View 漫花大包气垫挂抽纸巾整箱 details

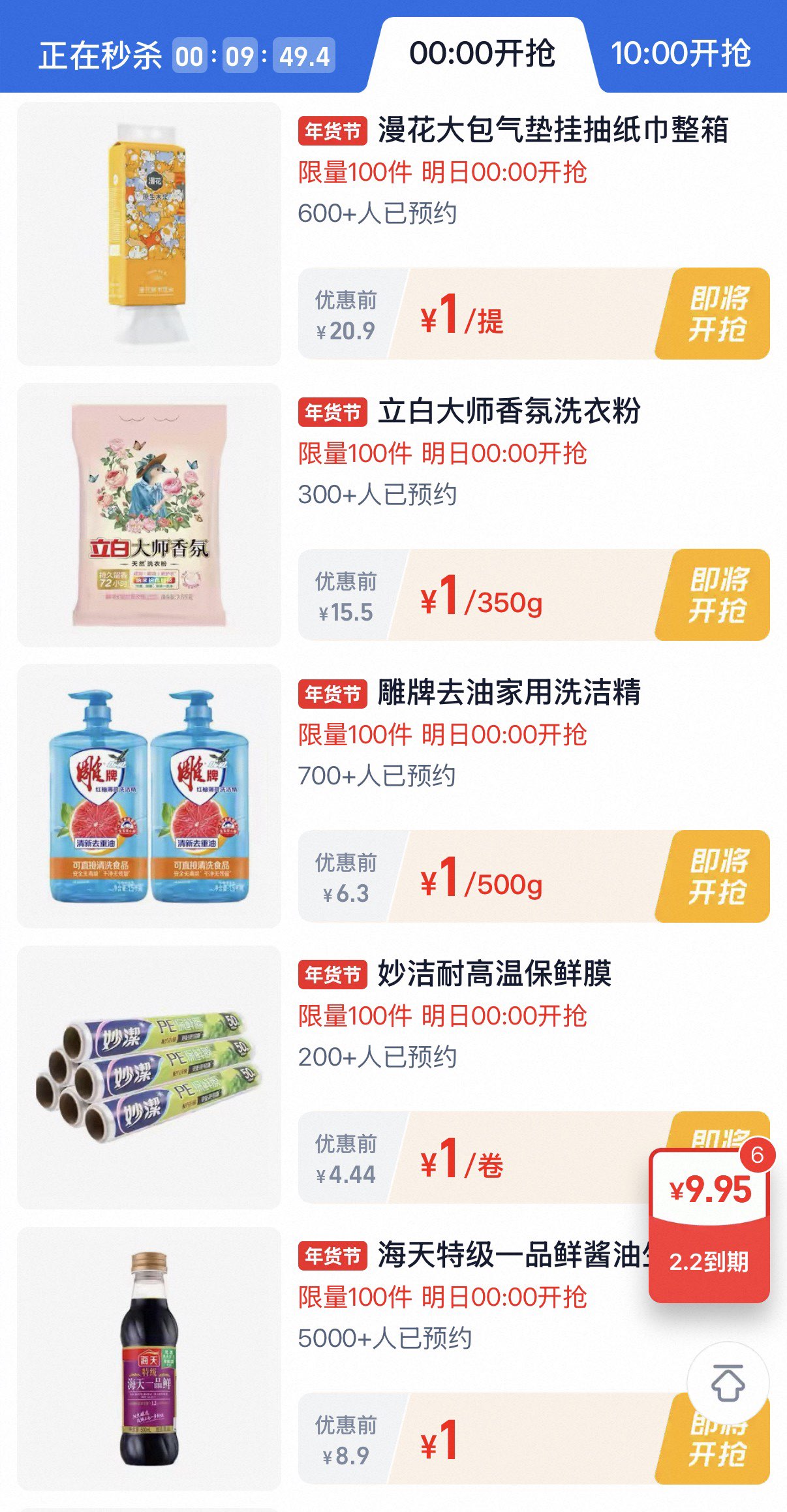552,130
